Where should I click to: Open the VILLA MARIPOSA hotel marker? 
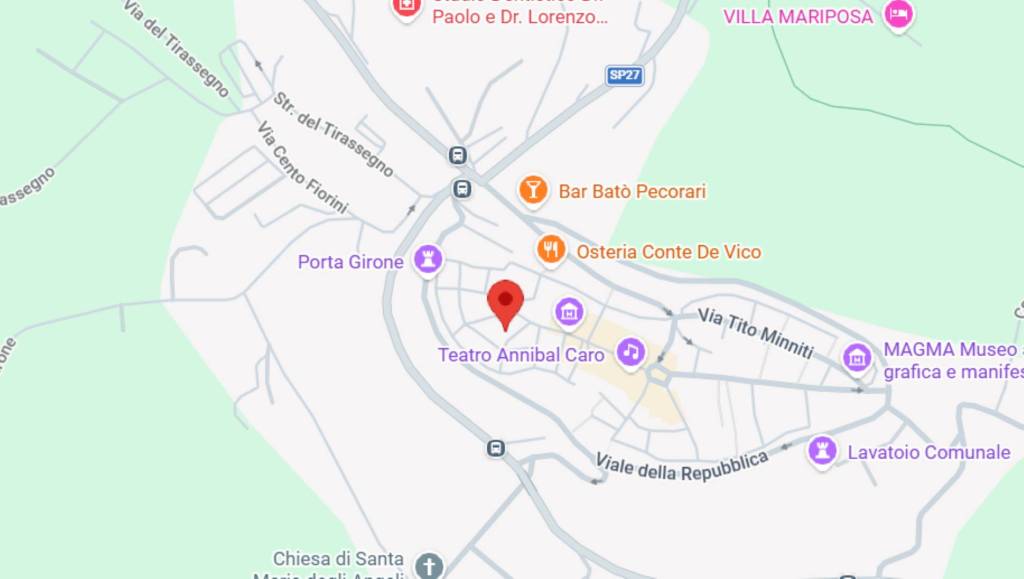(x=899, y=15)
